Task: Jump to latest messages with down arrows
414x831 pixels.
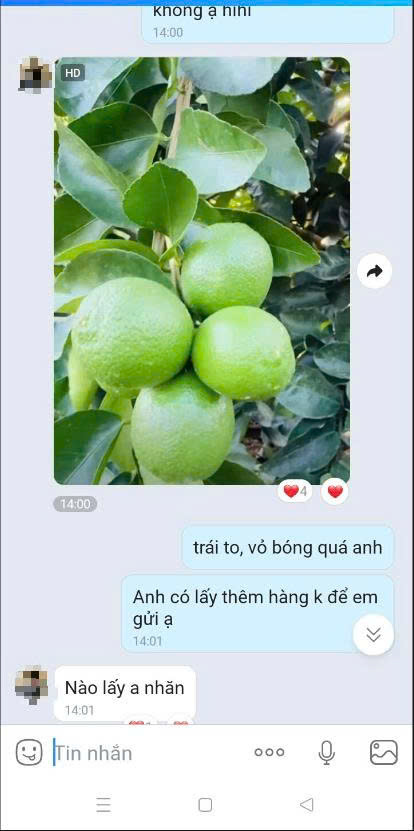Action: (374, 634)
